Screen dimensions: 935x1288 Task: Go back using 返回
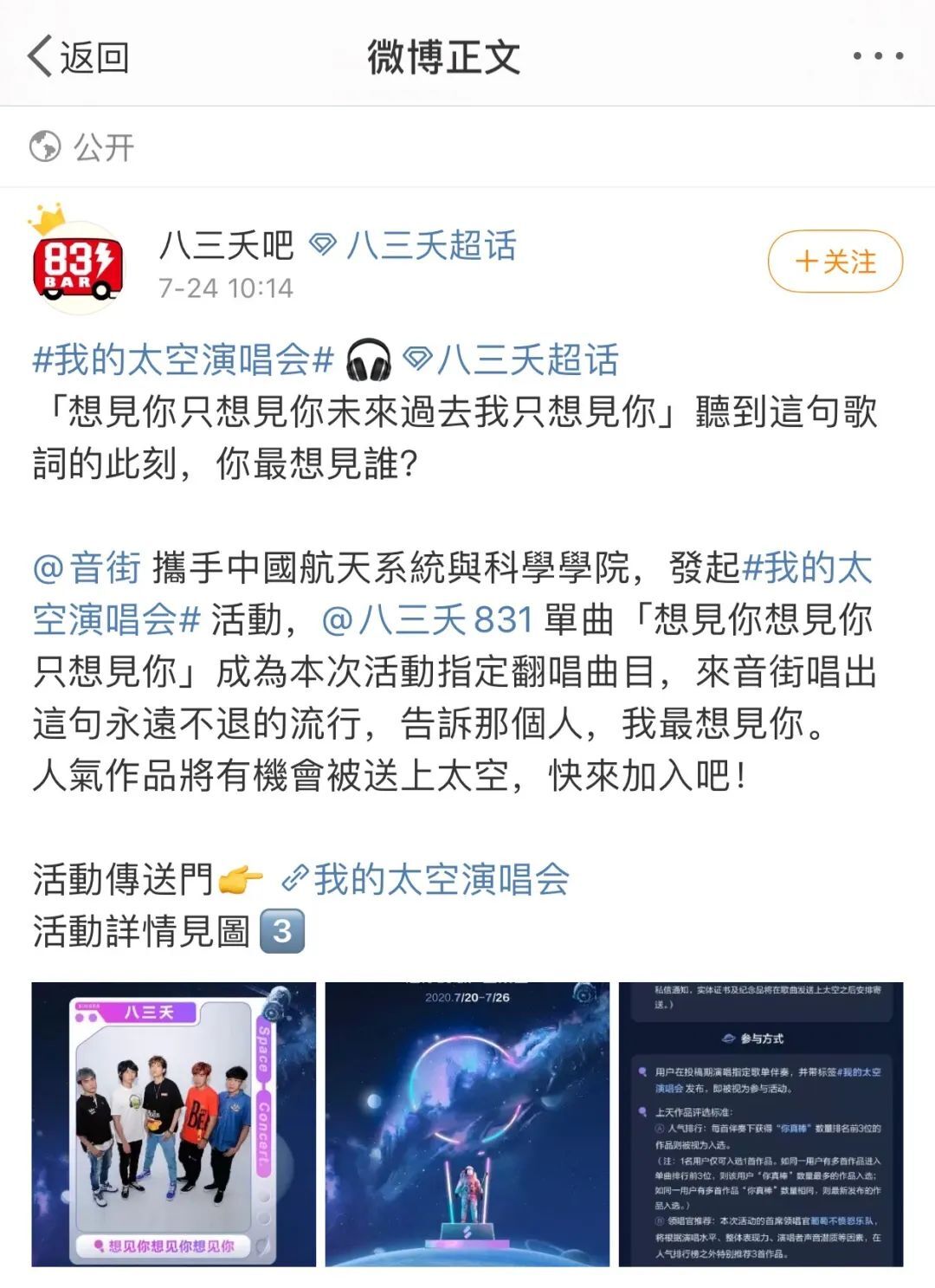pos(78,57)
